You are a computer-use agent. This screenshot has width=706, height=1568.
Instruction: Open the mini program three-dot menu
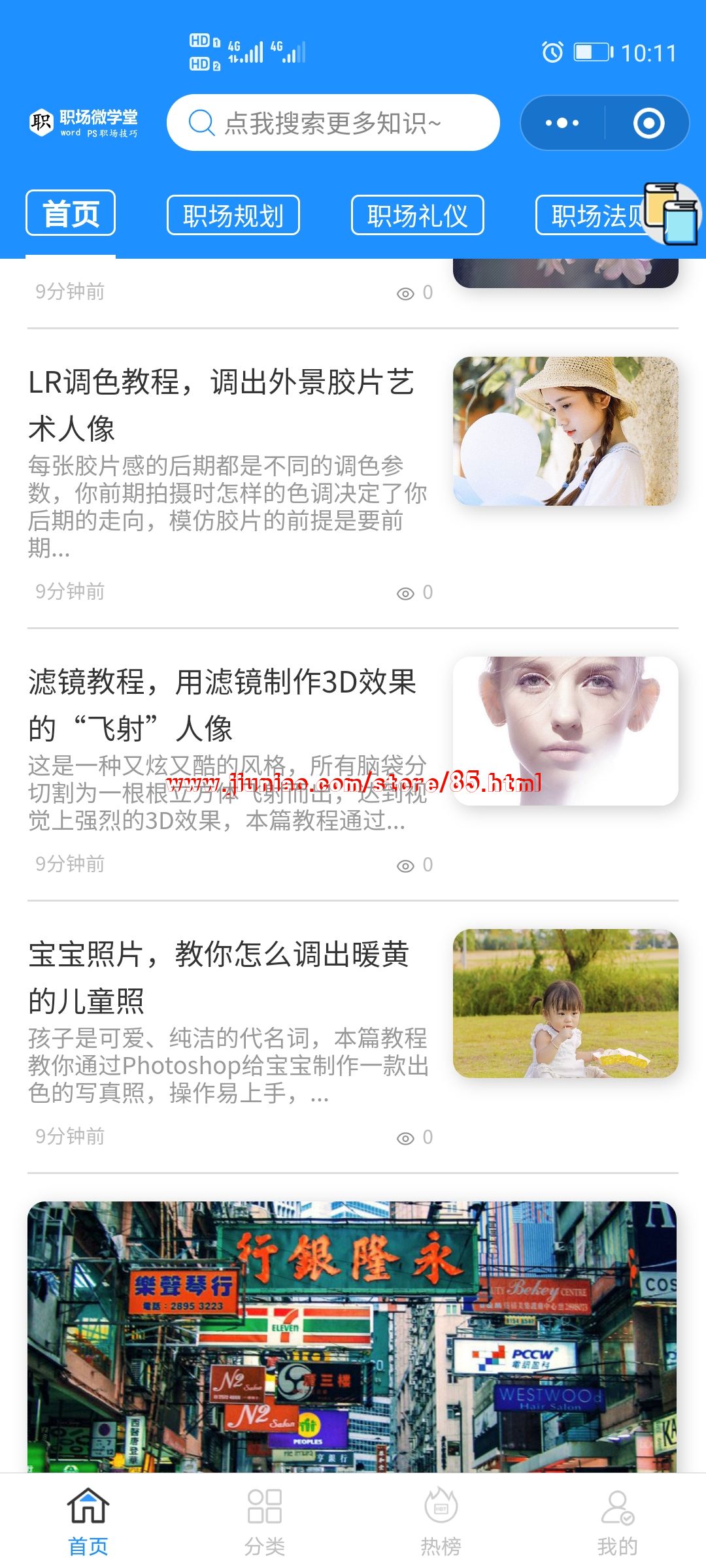562,123
